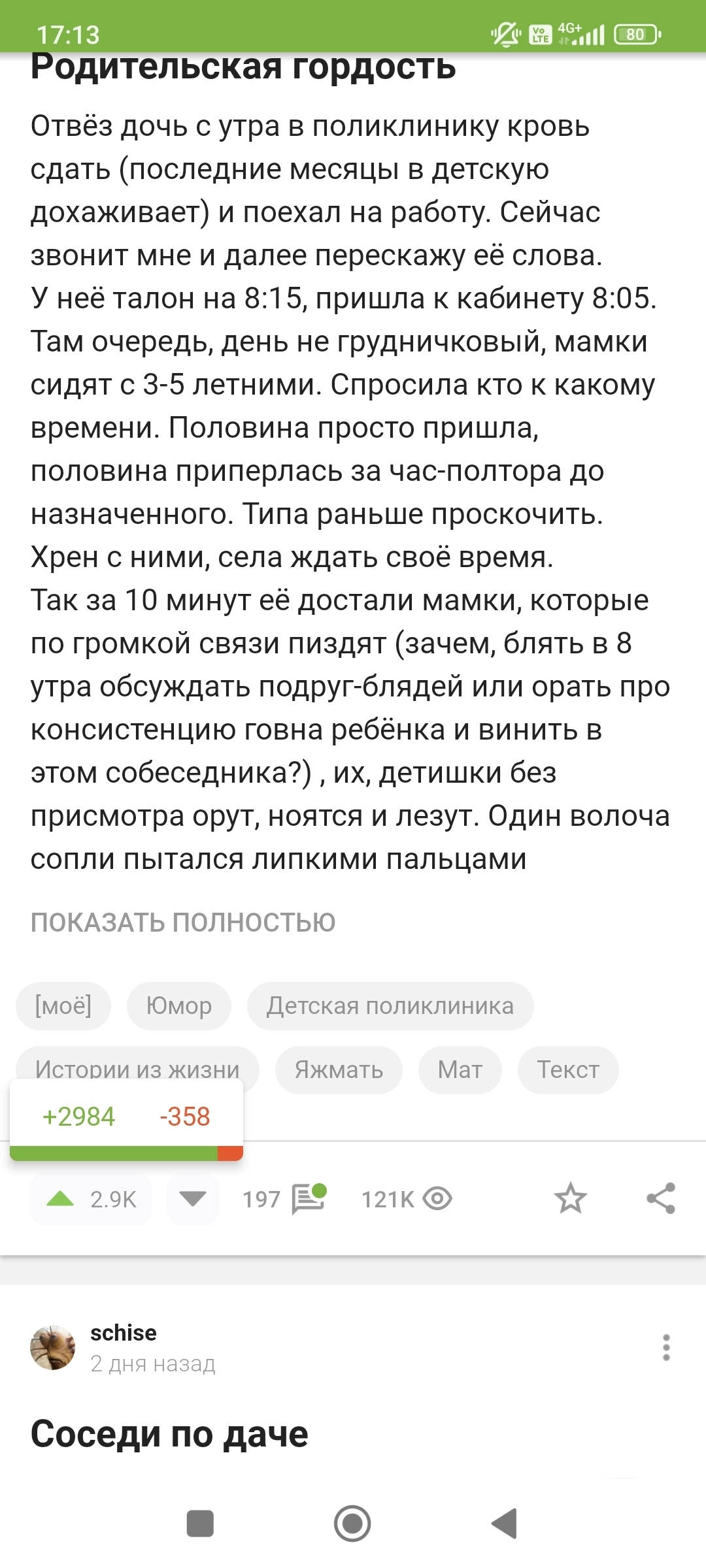
Task: Share the Родительская гордость post
Action: pos(661,1199)
